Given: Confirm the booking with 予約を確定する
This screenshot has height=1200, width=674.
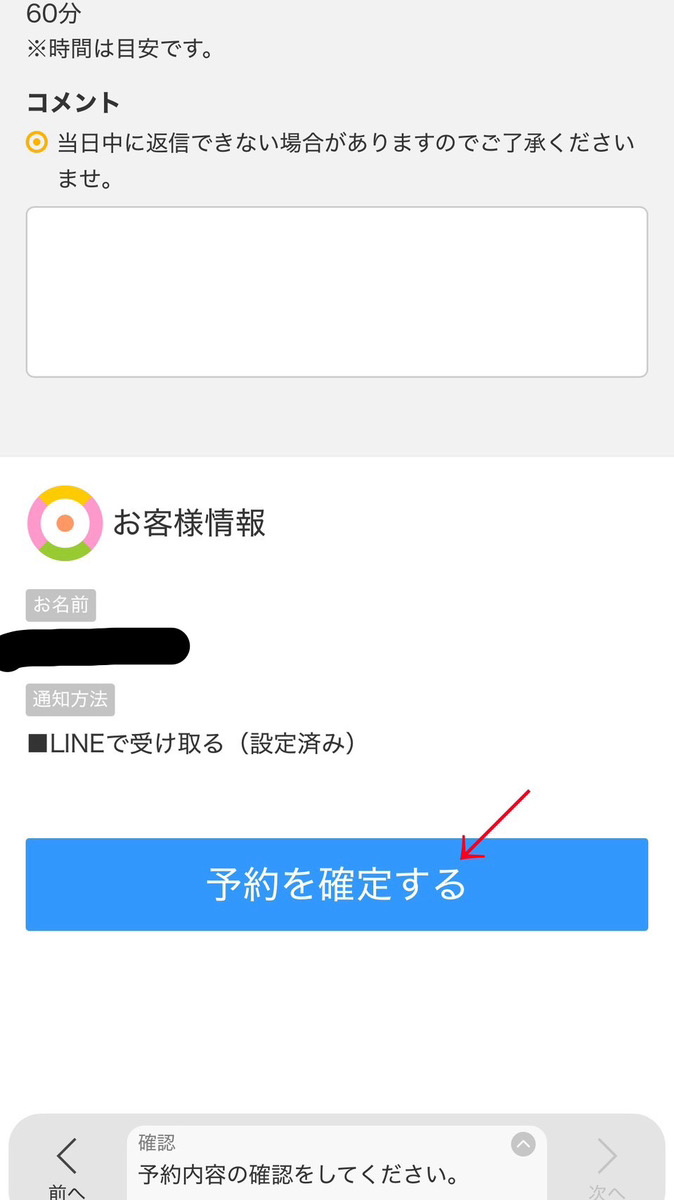Looking at the screenshot, I should [x=336, y=884].
